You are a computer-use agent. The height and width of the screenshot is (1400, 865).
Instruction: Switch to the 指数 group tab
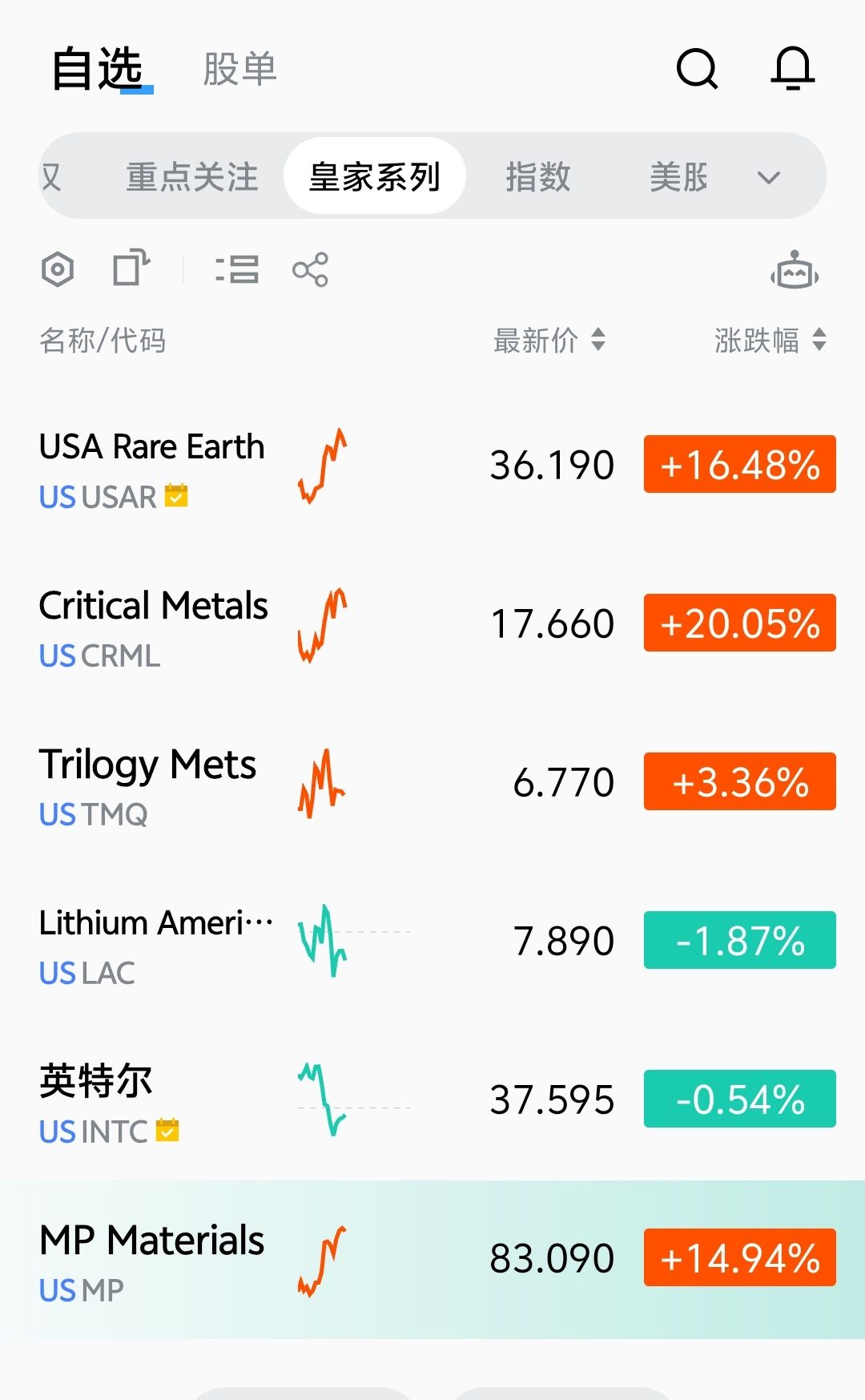pos(537,177)
